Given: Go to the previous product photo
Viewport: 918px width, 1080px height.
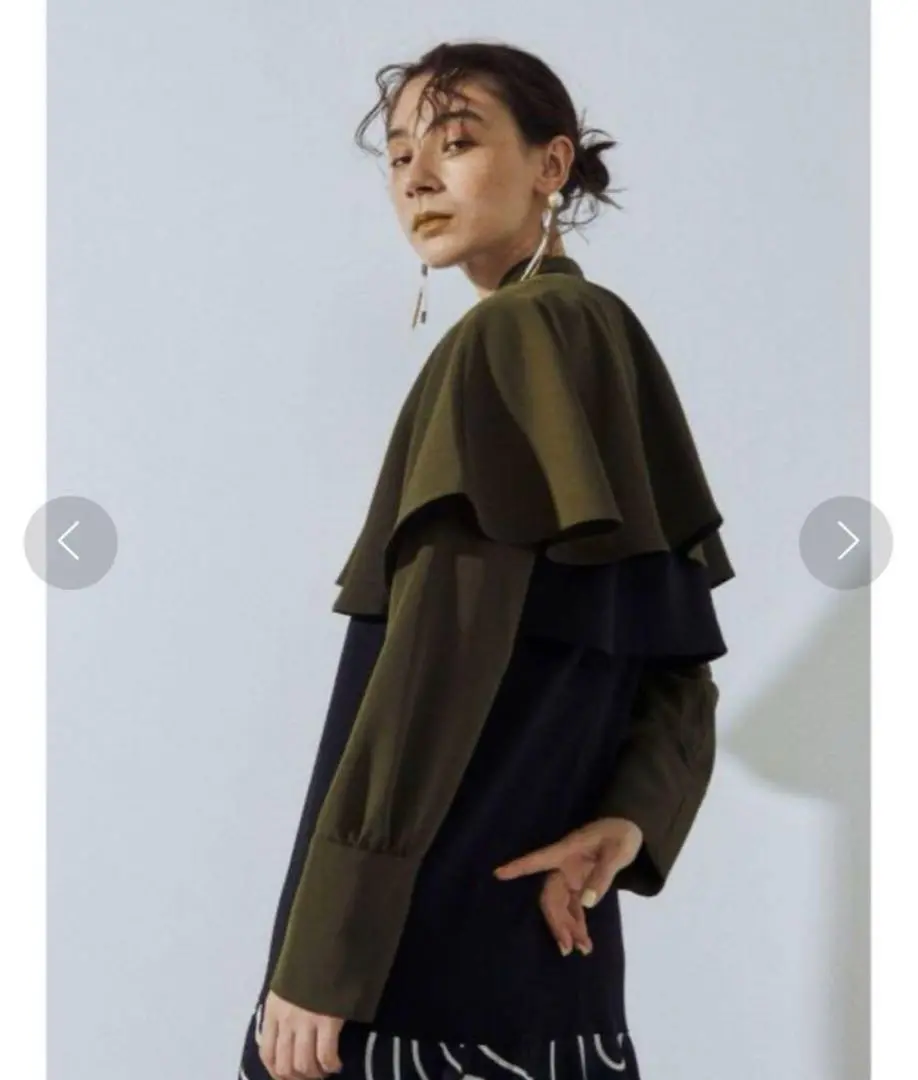Looking at the screenshot, I should [70, 542].
